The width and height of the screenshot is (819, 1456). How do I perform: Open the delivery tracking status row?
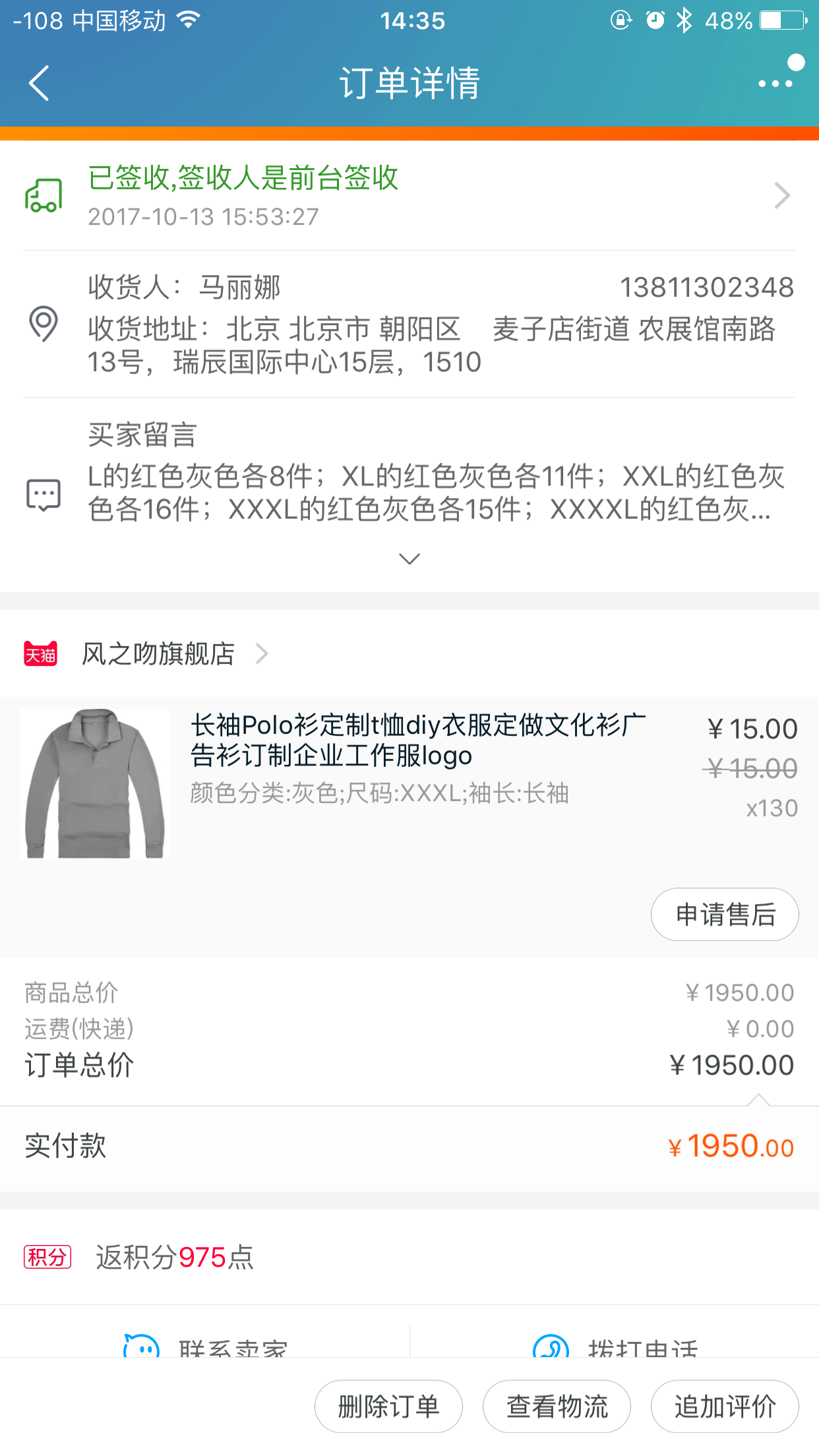click(409, 195)
